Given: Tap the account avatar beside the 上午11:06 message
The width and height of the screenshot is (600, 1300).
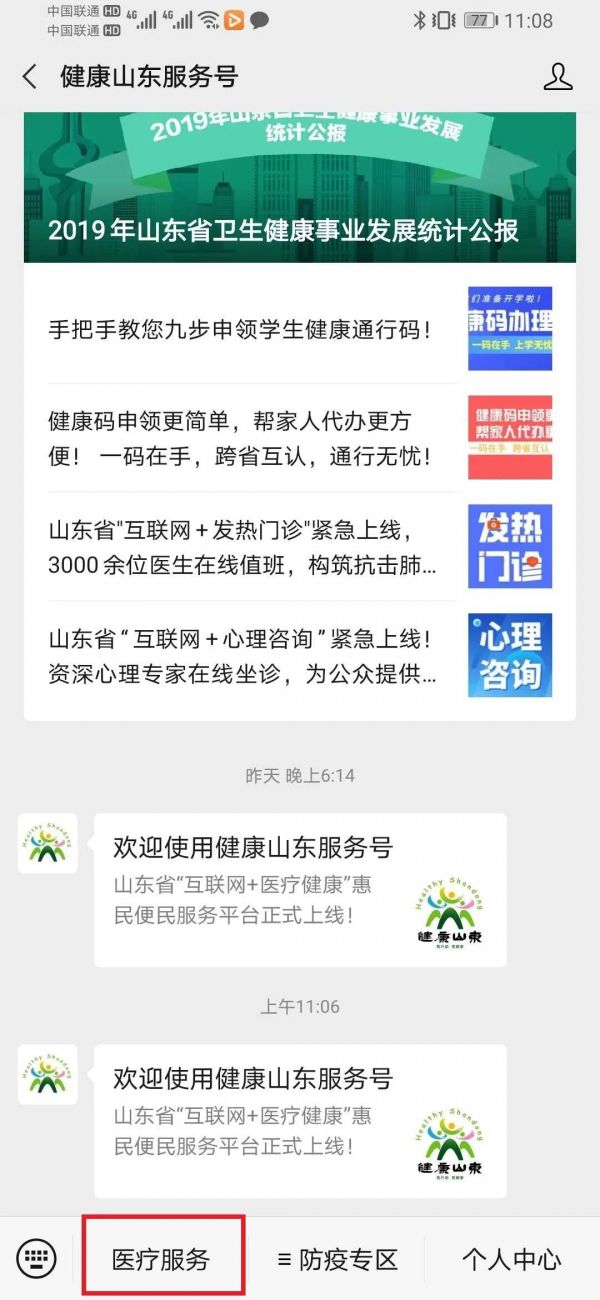Looking at the screenshot, I should coord(47,1075).
